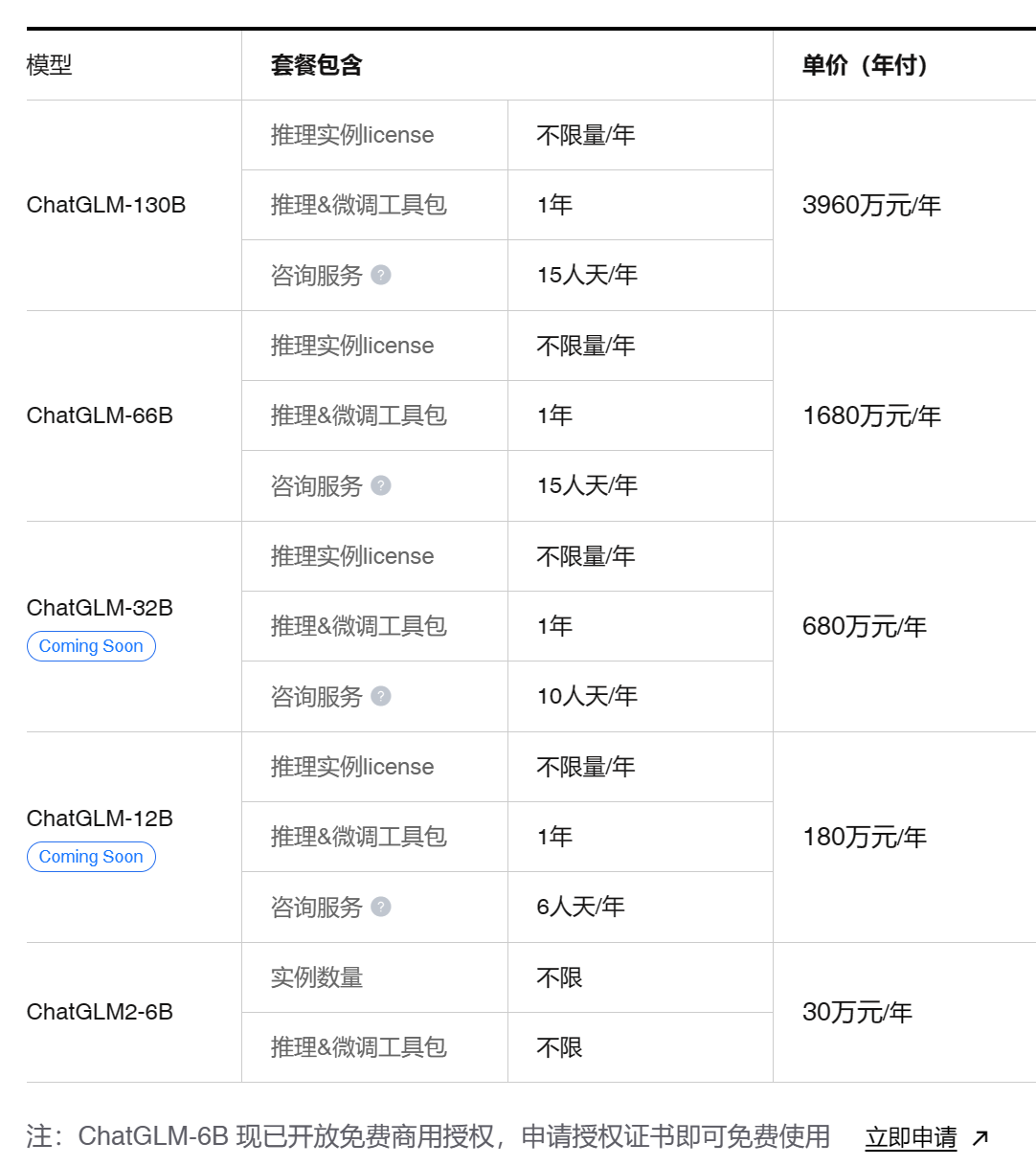The height and width of the screenshot is (1166, 1036).
Task: Show the 咨询服务 help tip for ChatGLM-130B
Action: (x=381, y=275)
